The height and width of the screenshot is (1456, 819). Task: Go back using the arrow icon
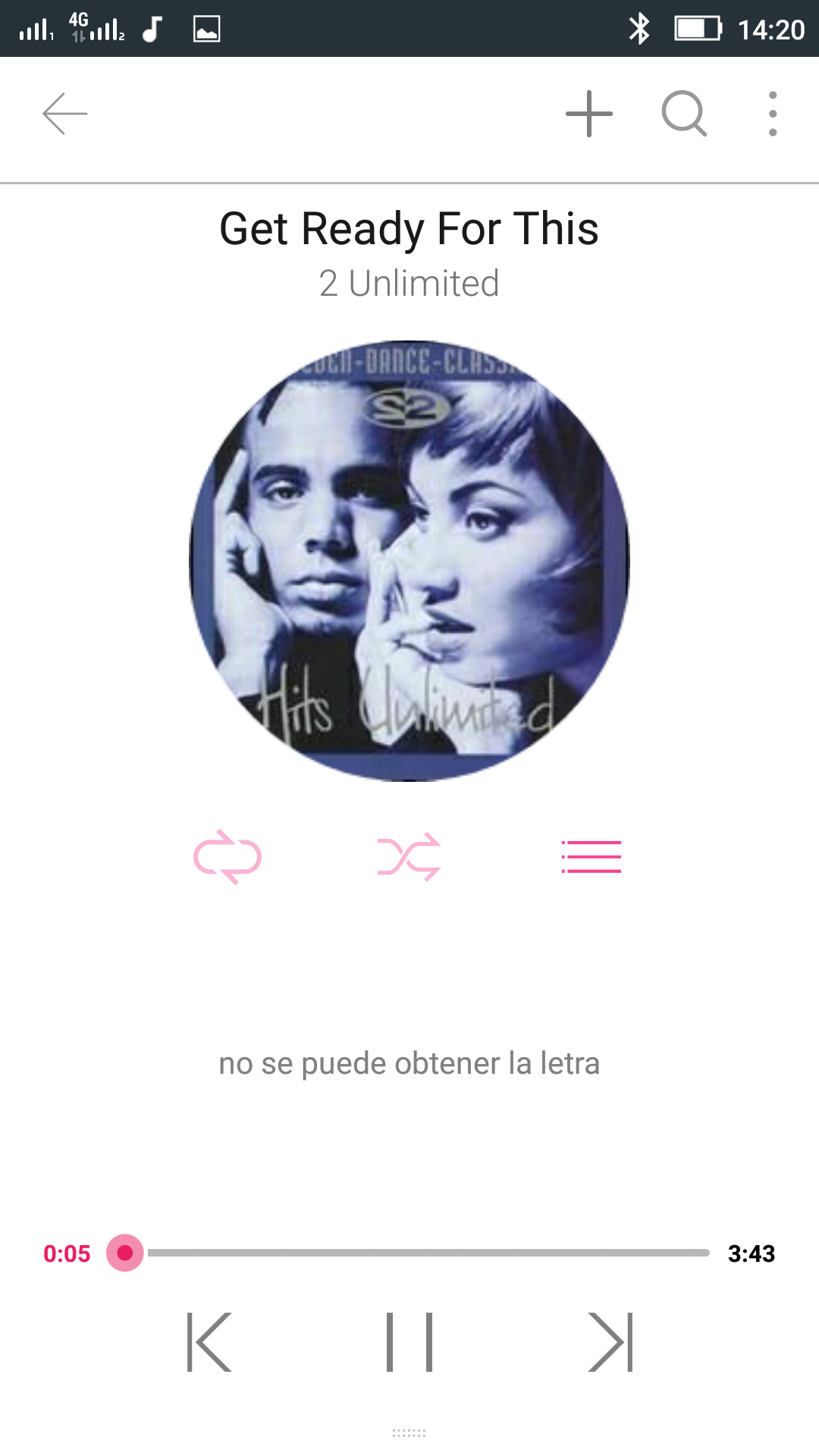click(x=65, y=114)
